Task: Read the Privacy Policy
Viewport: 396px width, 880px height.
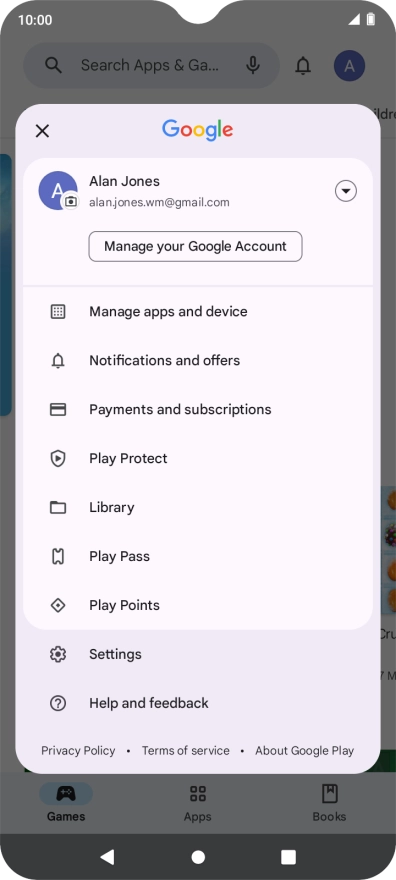Action: point(78,750)
